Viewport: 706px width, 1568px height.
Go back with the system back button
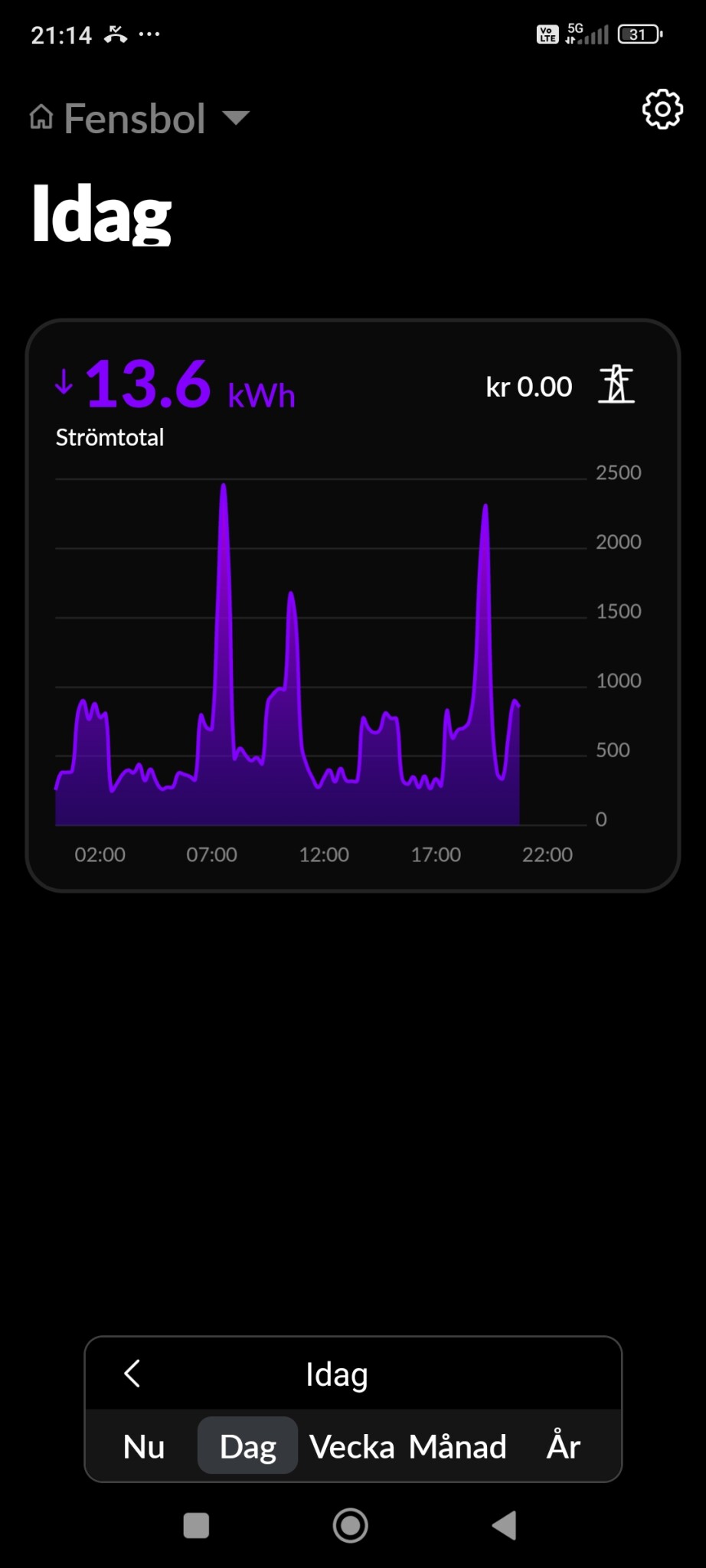[x=505, y=1525]
